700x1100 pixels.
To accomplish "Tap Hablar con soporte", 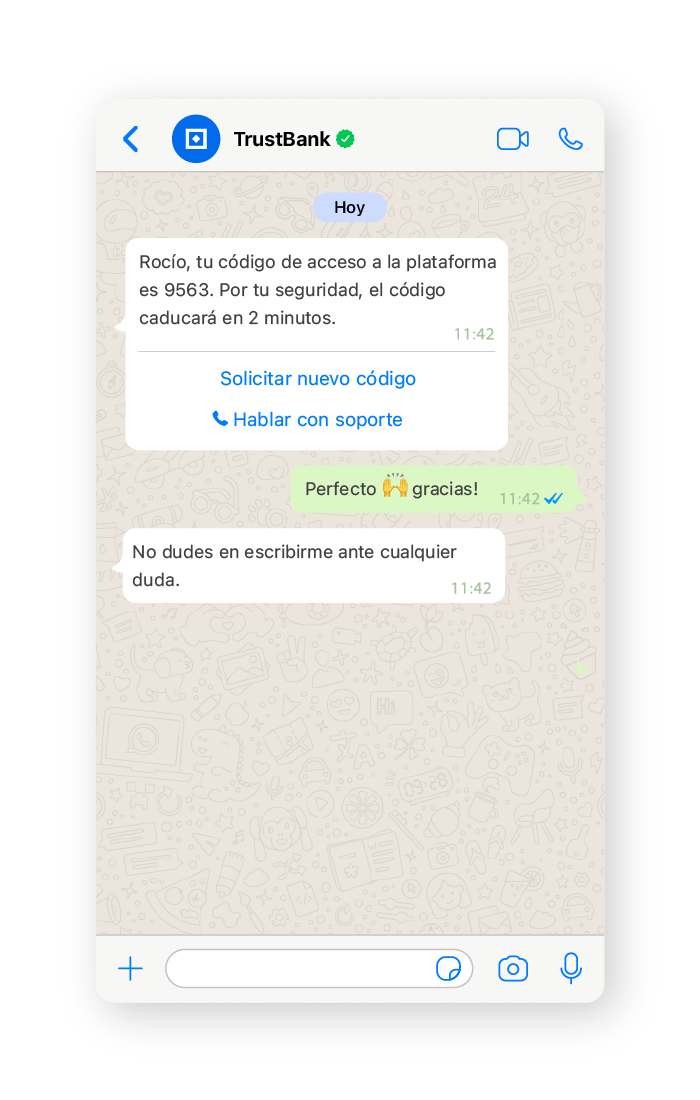I will click(x=308, y=420).
